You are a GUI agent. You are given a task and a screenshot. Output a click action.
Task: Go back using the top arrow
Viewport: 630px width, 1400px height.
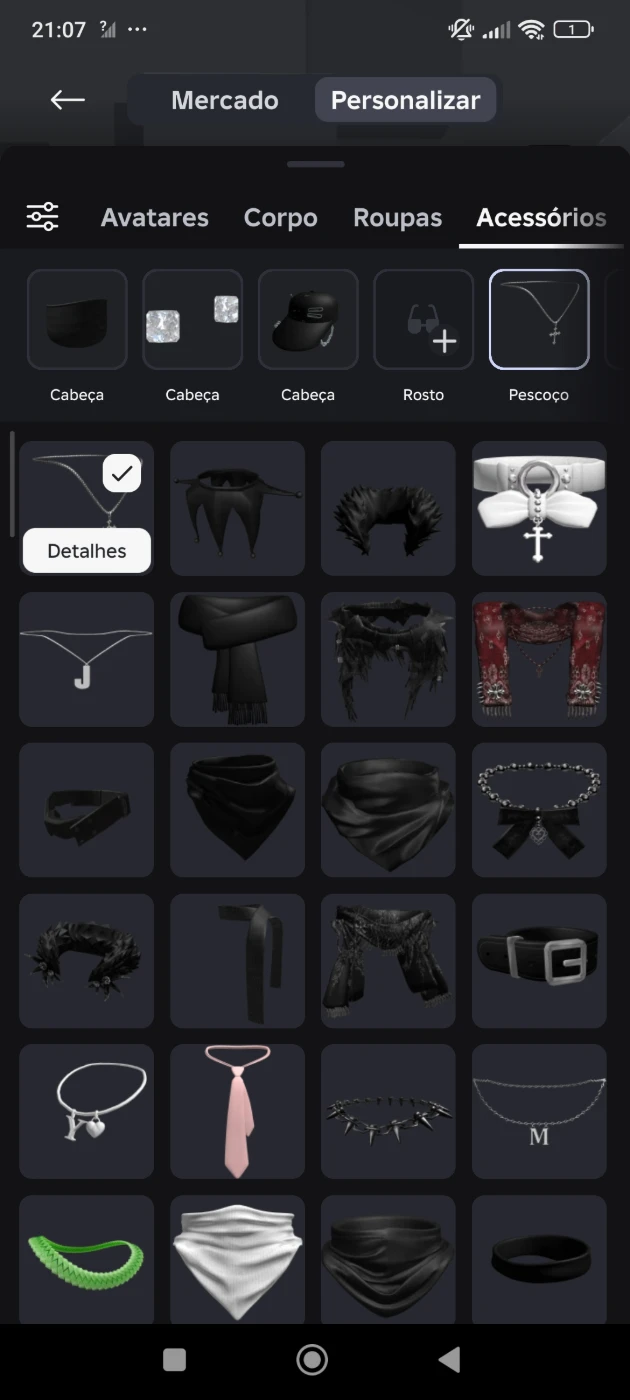click(67, 100)
